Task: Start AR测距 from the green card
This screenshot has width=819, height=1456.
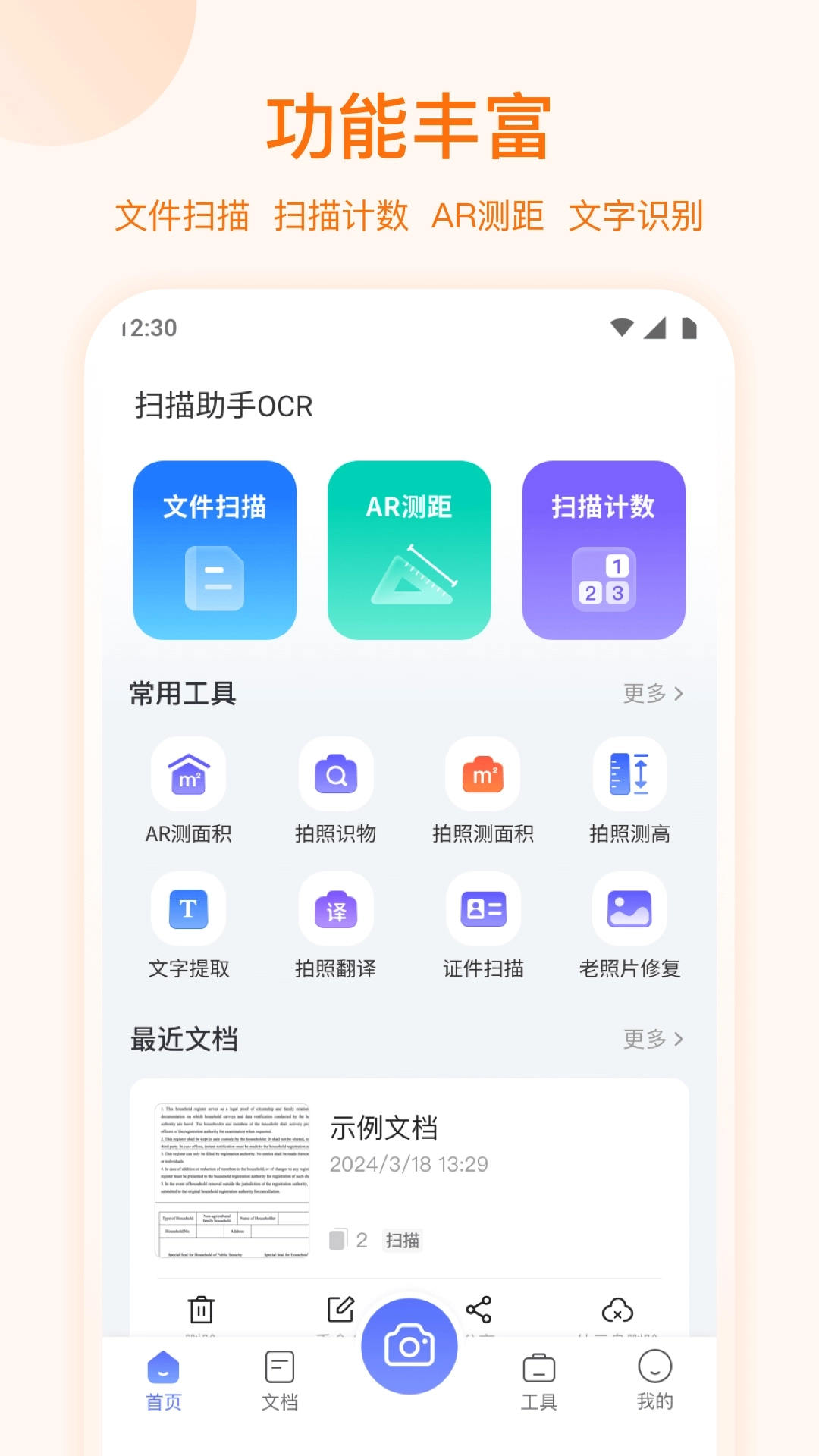Action: (409, 551)
